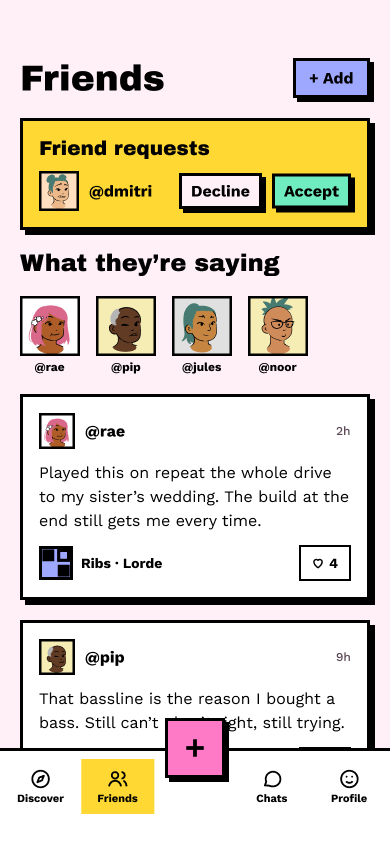Open @noor's avatar tile
The width and height of the screenshot is (390, 844).
(x=278, y=326)
